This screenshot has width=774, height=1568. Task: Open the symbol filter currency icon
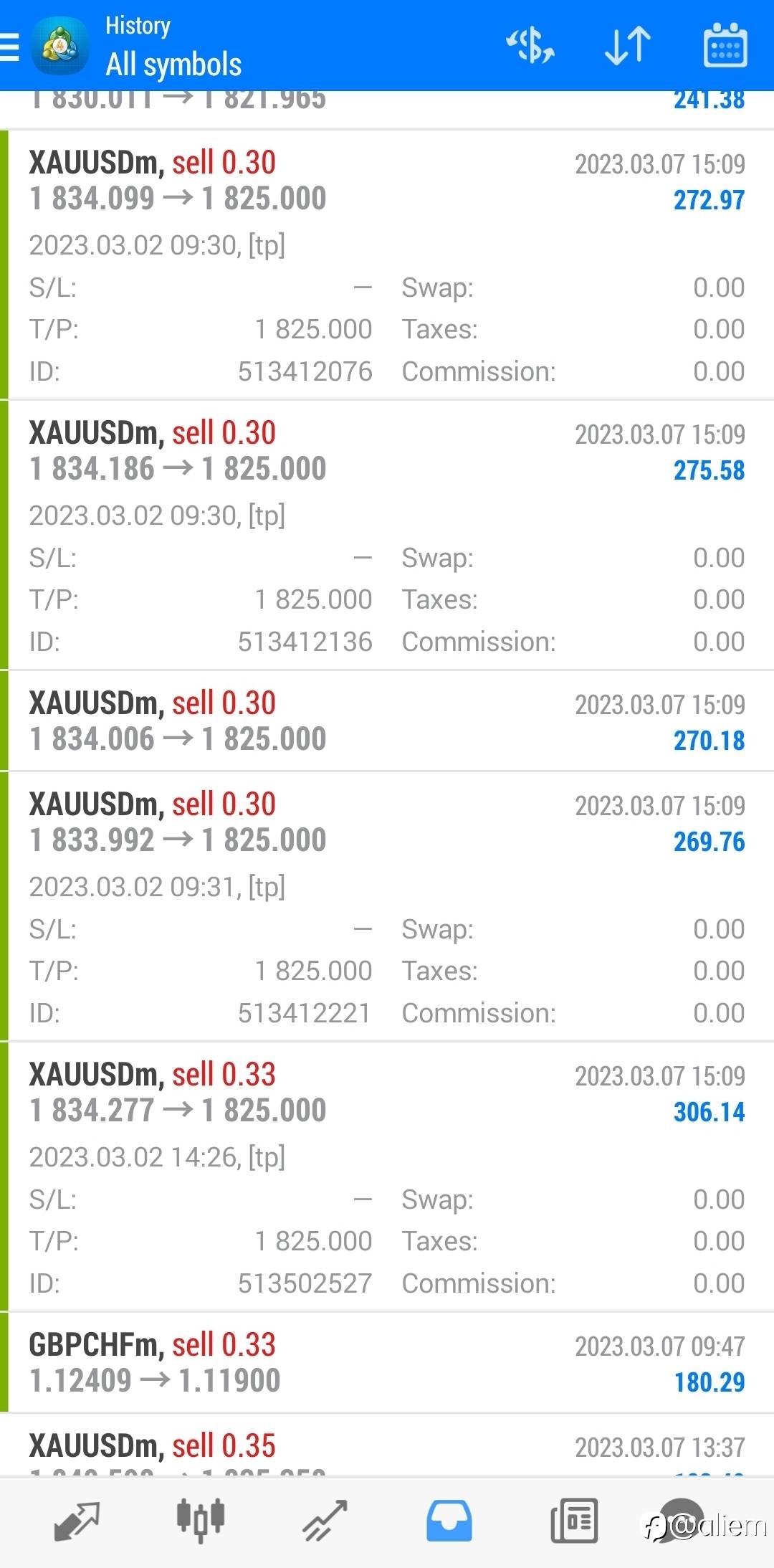coord(530,46)
